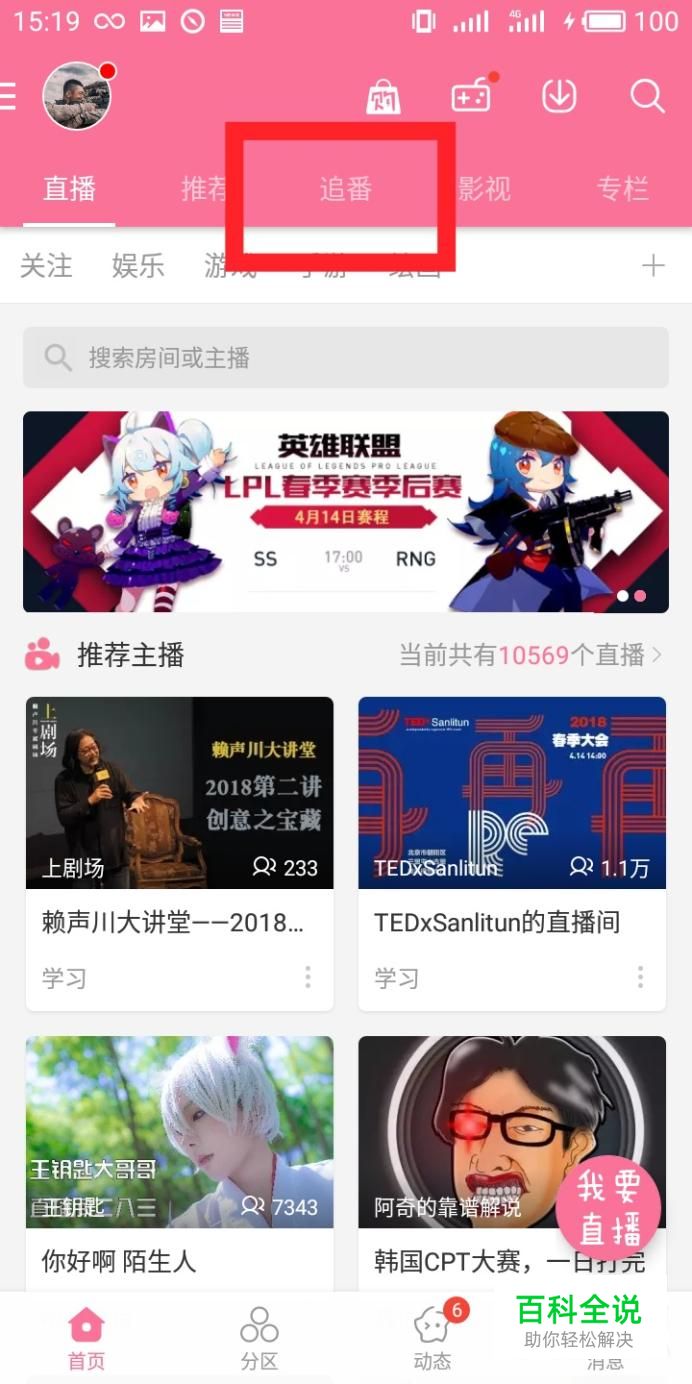The image size is (692, 1384).
Task: Open more options for 赖声川大讲堂 card
Action: click(x=308, y=976)
